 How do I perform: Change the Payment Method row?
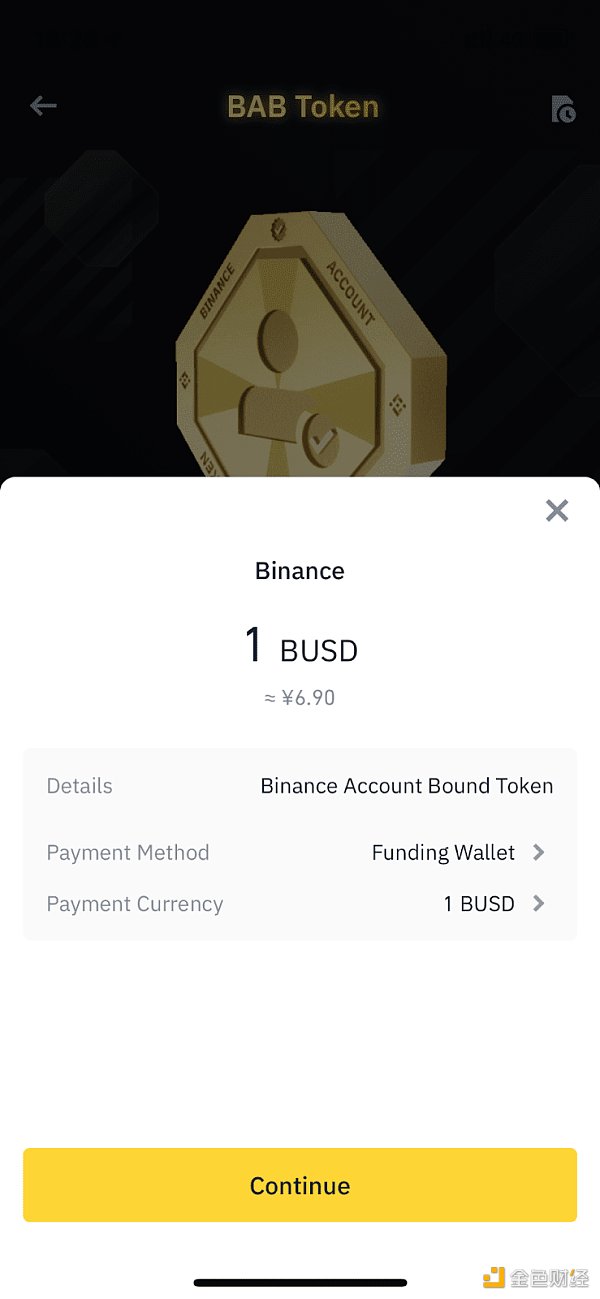point(458,853)
